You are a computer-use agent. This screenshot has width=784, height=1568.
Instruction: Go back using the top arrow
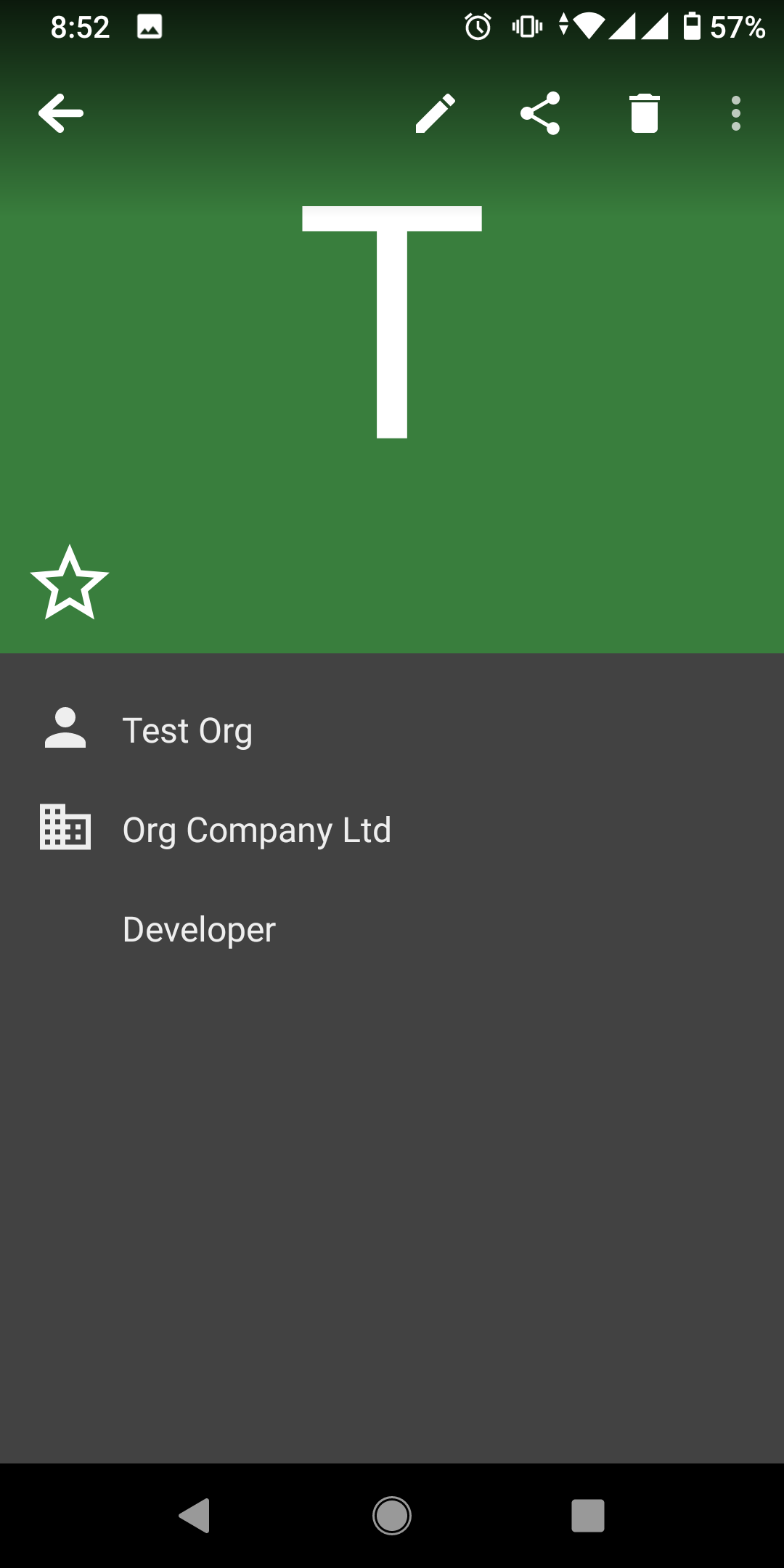(x=61, y=113)
